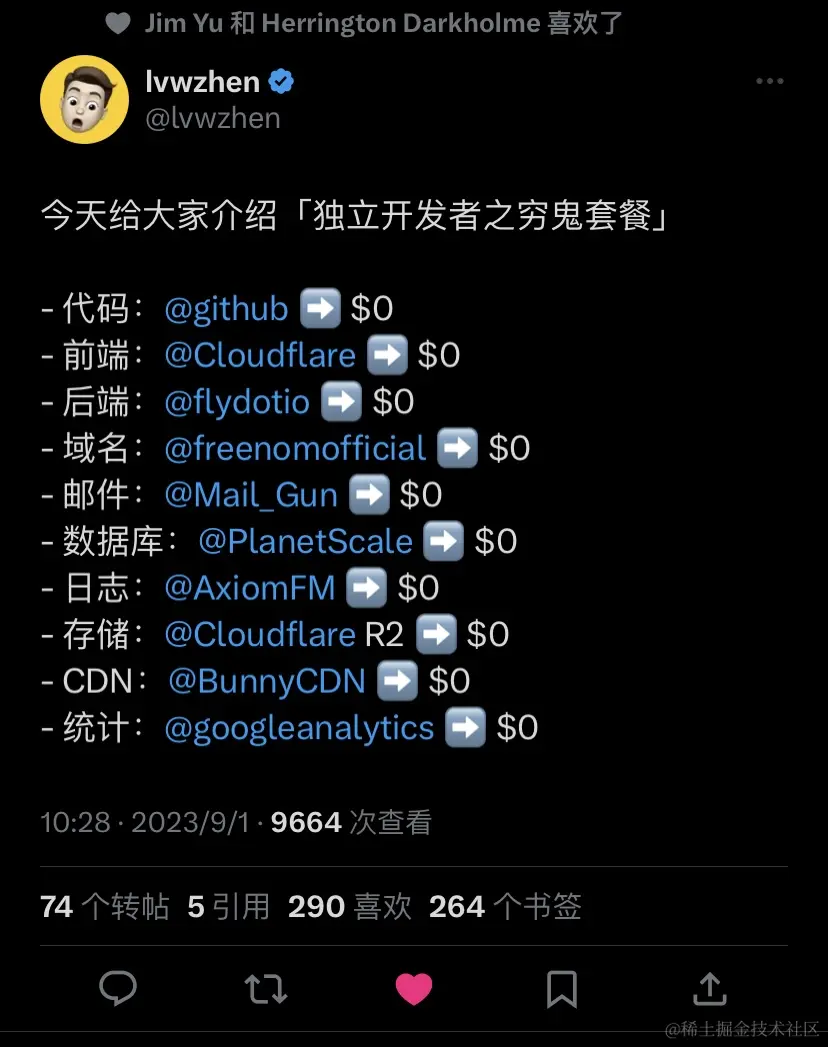Image resolution: width=828 pixels, height=1047 pixels.
Task: Open the @AxiomFM mention
Action: [x=250, y=587]
